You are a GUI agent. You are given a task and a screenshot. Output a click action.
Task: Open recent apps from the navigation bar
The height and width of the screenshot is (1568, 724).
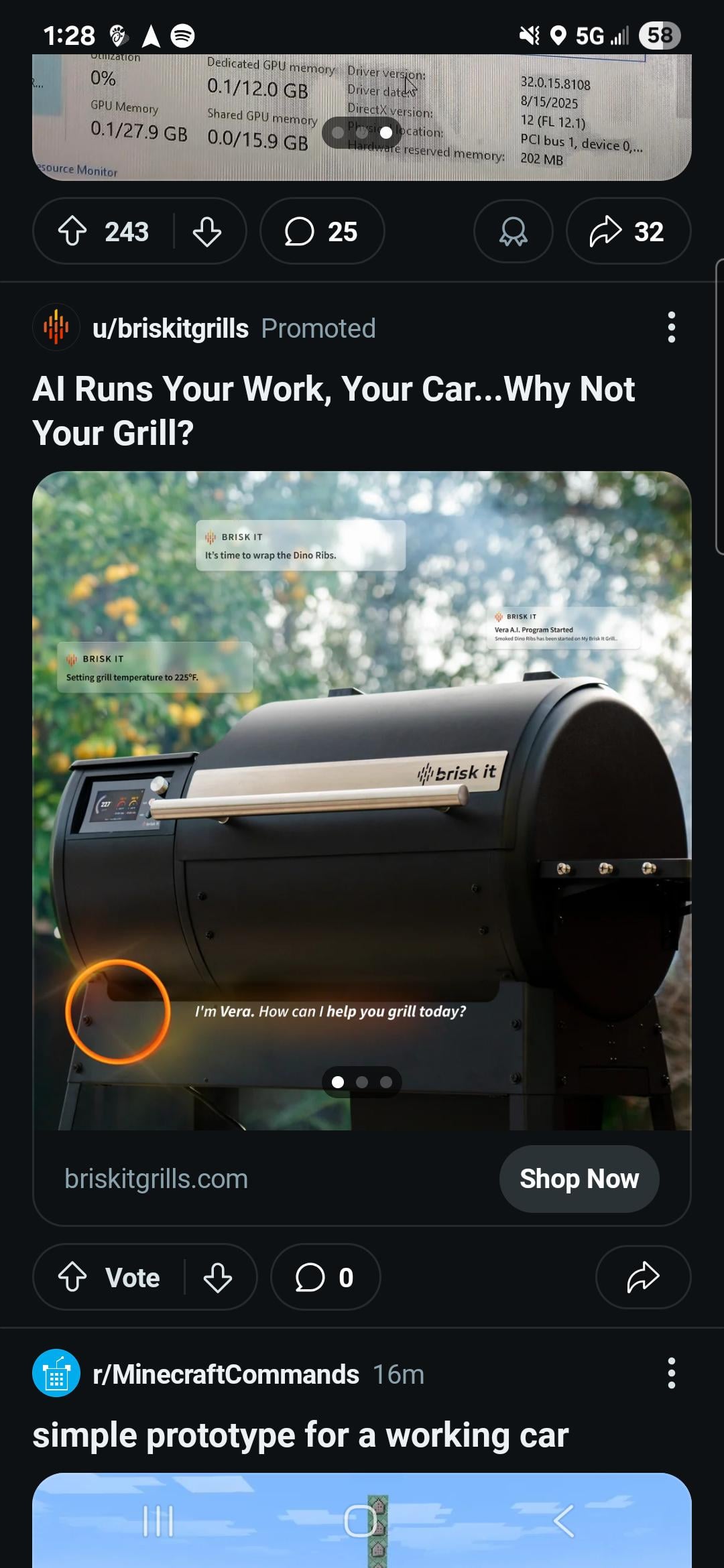tap(159, 1520)
